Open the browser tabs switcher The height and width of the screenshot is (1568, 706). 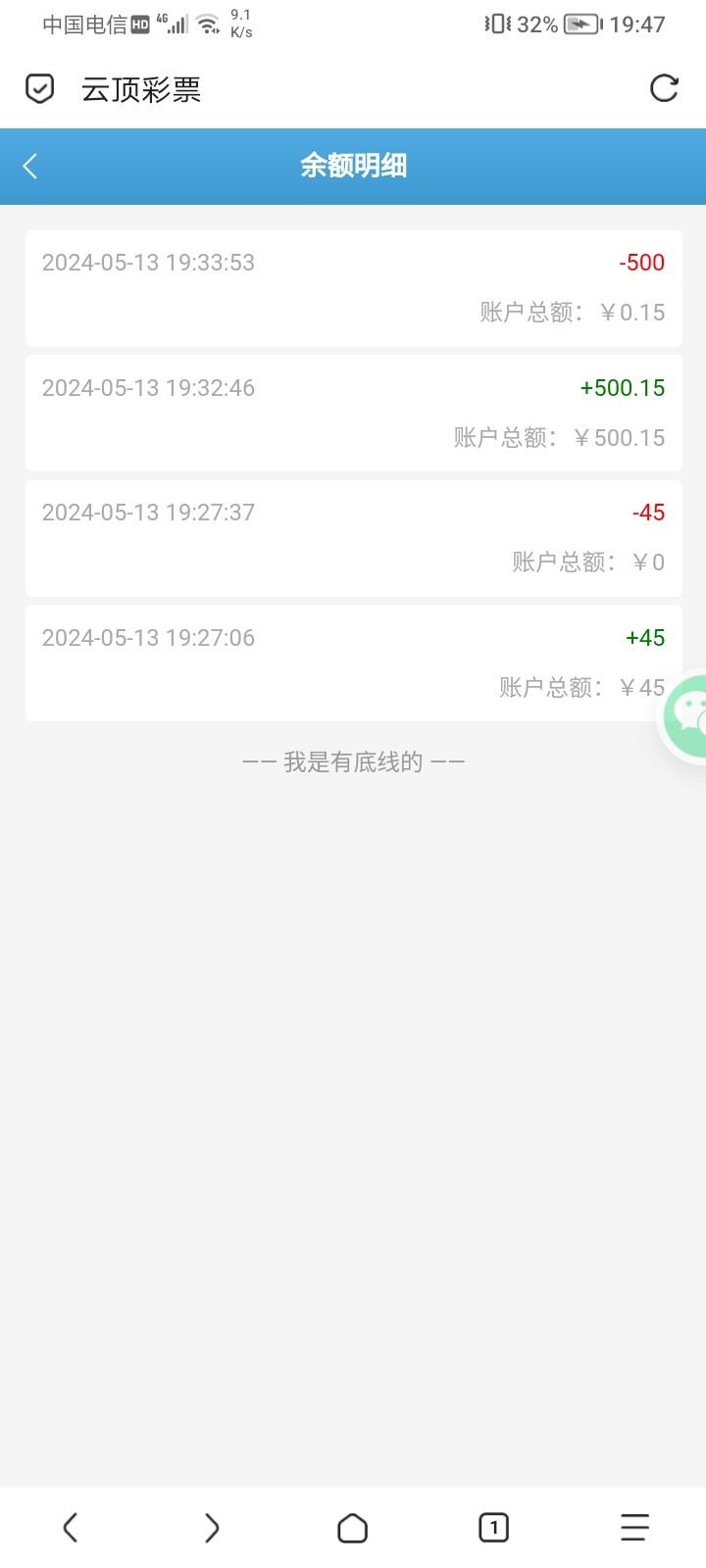[x=493, y=1527]
